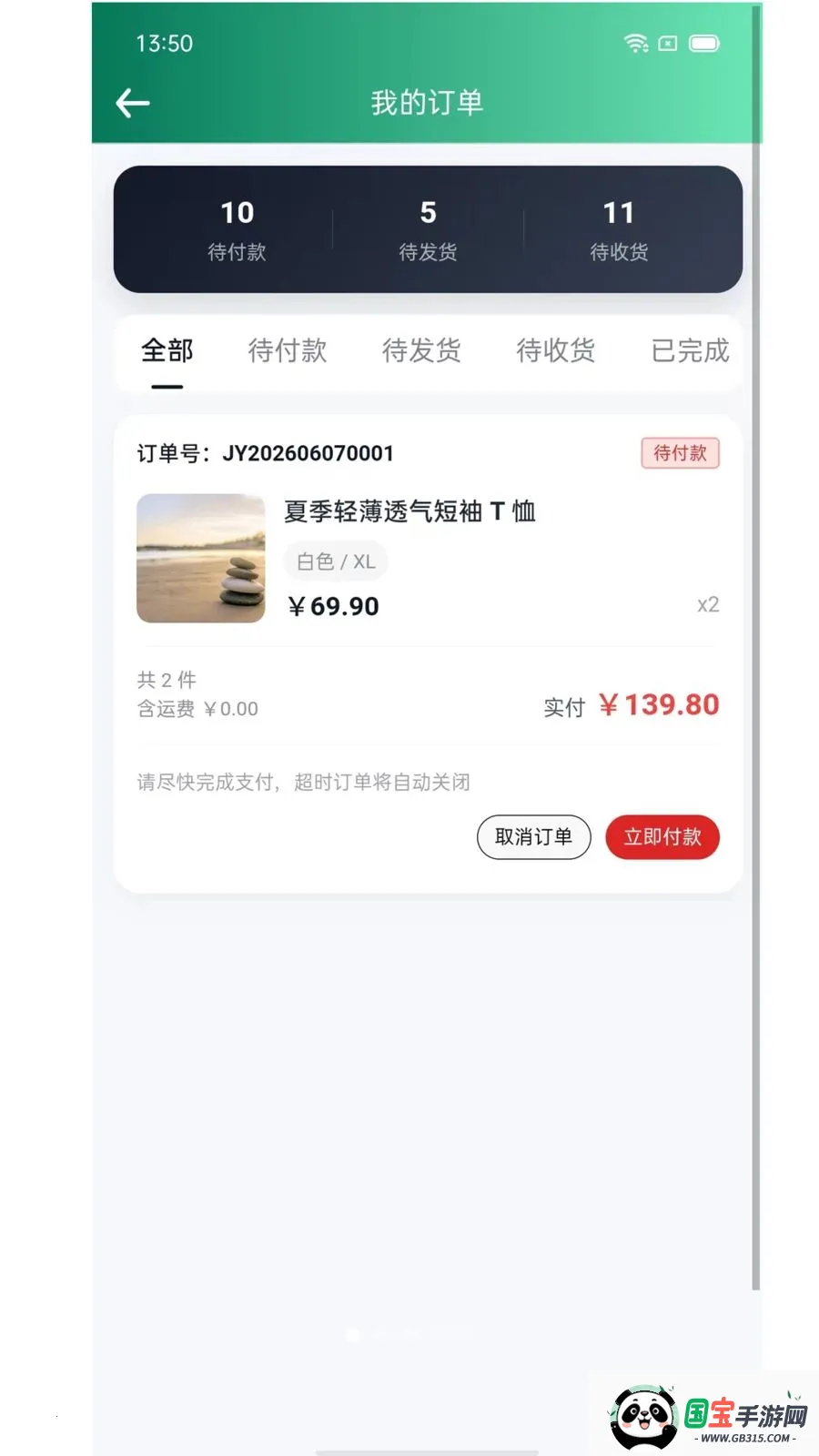
Task: Open the 11 待收货 summary count
Action: click(619, 229)
